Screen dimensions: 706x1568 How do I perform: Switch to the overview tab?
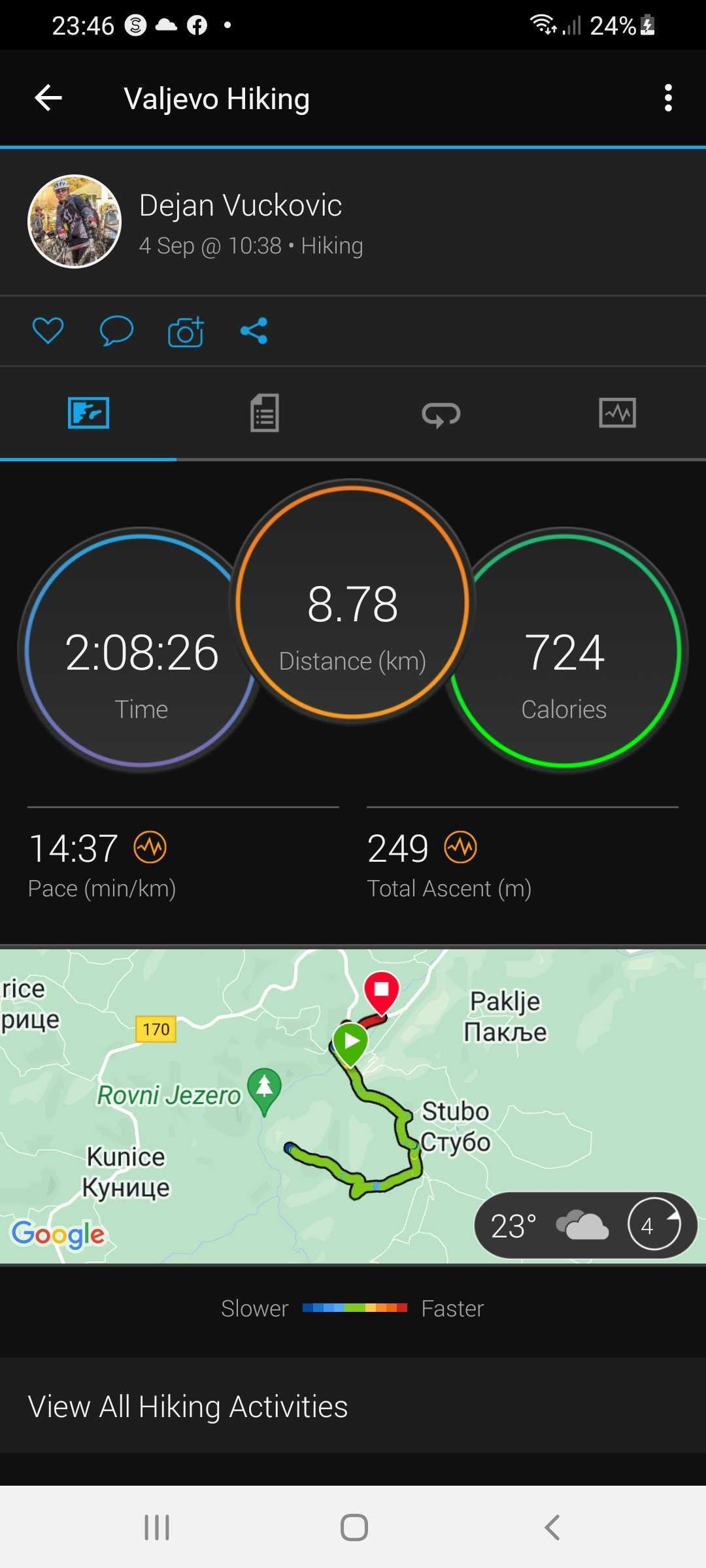click(88, 413)
